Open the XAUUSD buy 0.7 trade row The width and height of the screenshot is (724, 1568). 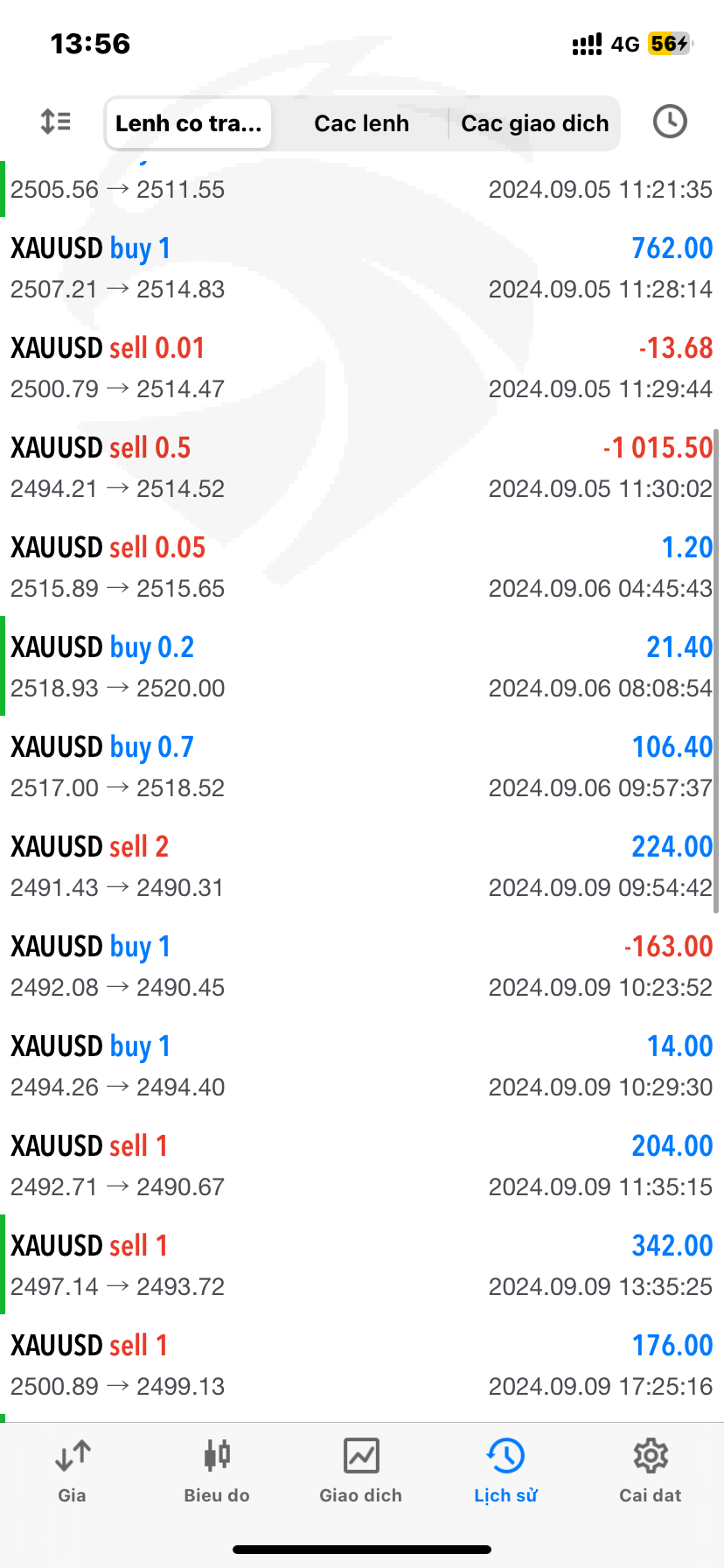[362, 766]
